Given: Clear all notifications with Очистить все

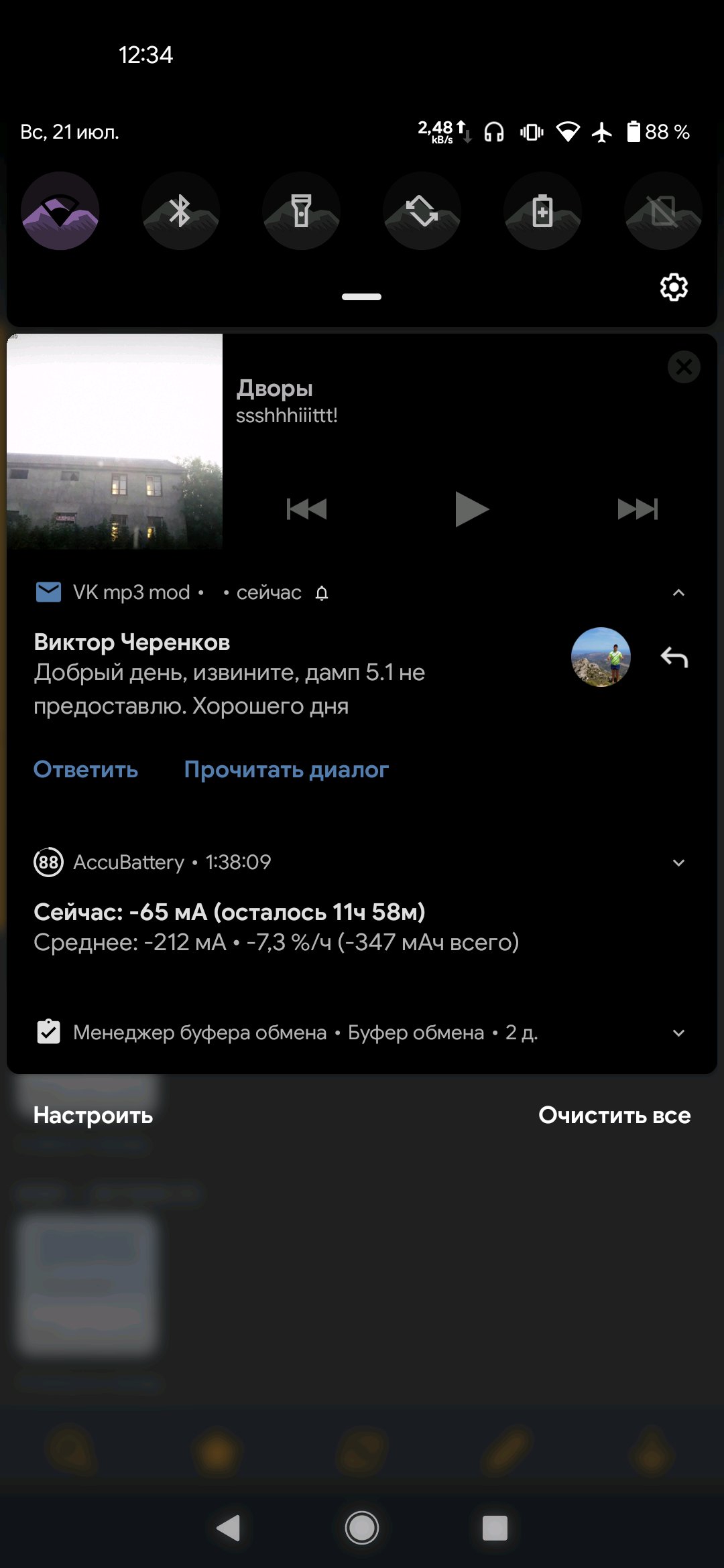Looking at the screenshot, I should pyautogui.click(x=614, y=1115).
